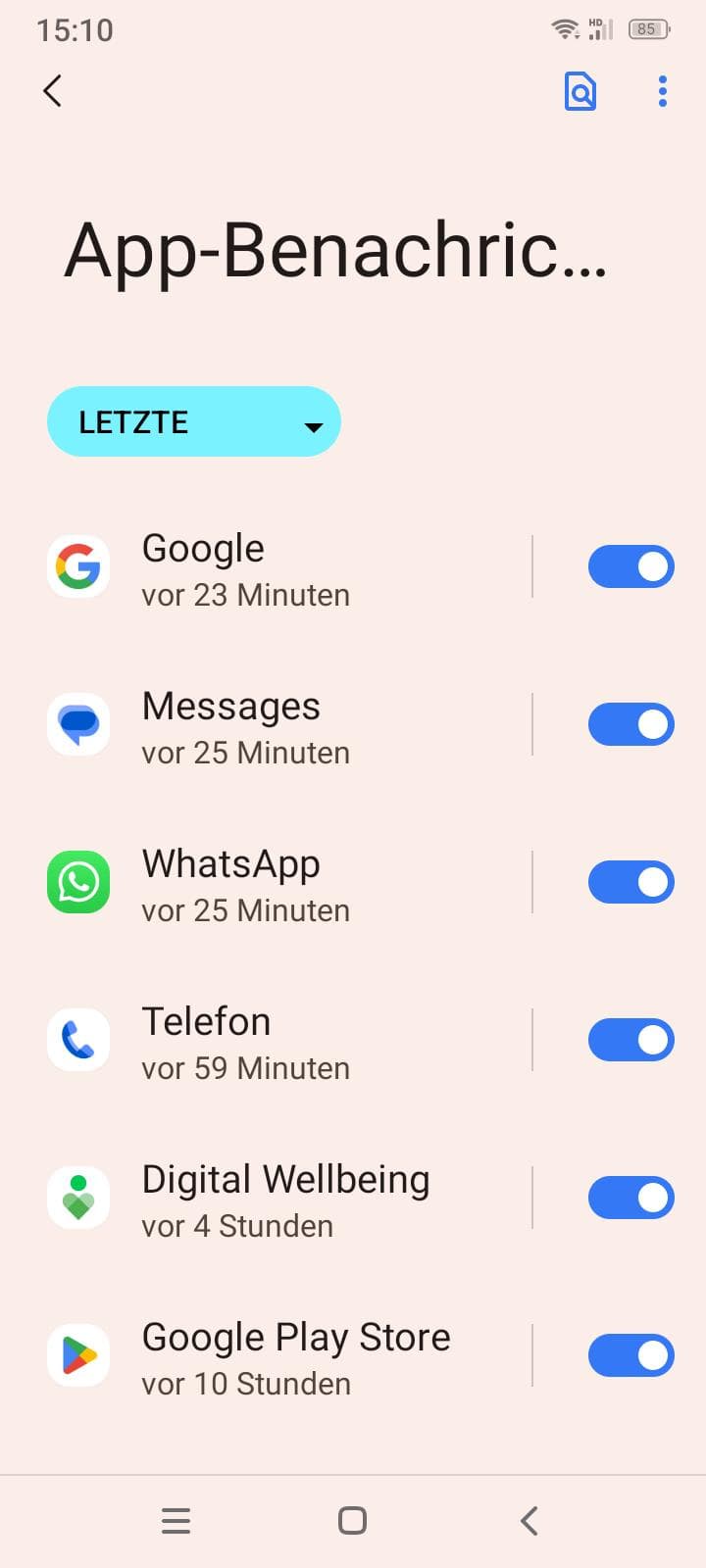This screenshot has width=706, height=1568.
Task: Open the search-in-settings icon
Action: tap(580, 91)
